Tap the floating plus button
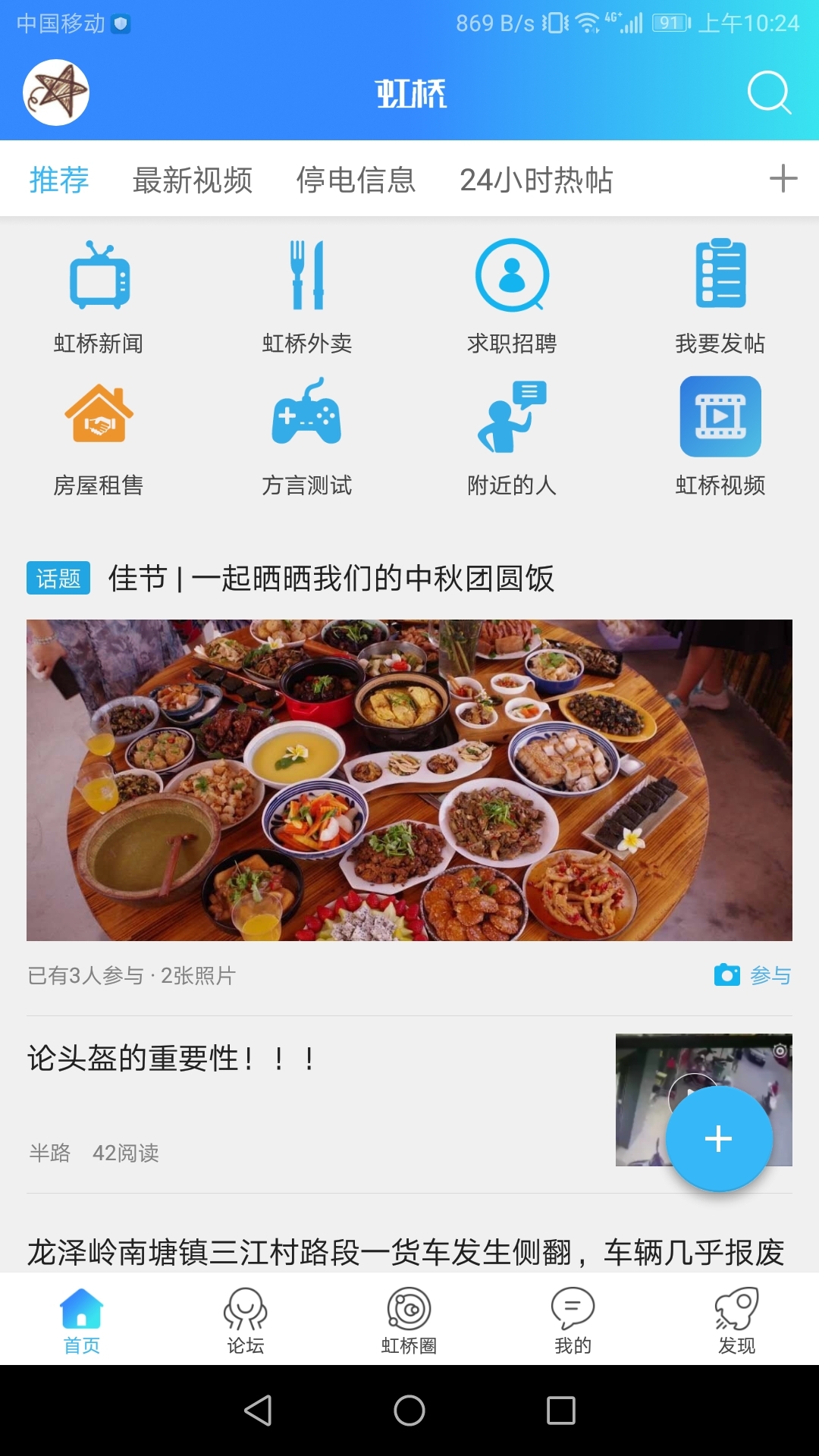Screen dimensions: 819x1456 pos(718,1138)
